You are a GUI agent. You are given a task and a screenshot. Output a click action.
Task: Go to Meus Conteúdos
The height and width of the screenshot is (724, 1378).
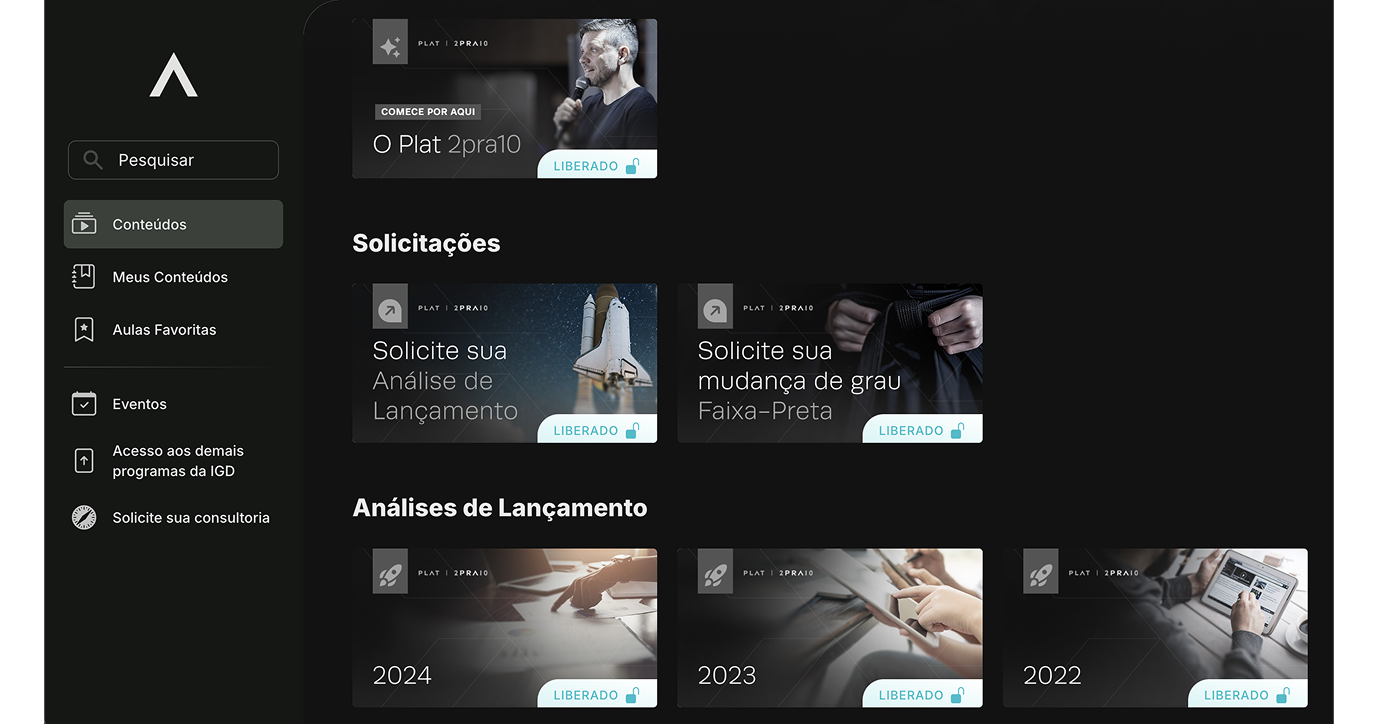(x=170, y=277)
